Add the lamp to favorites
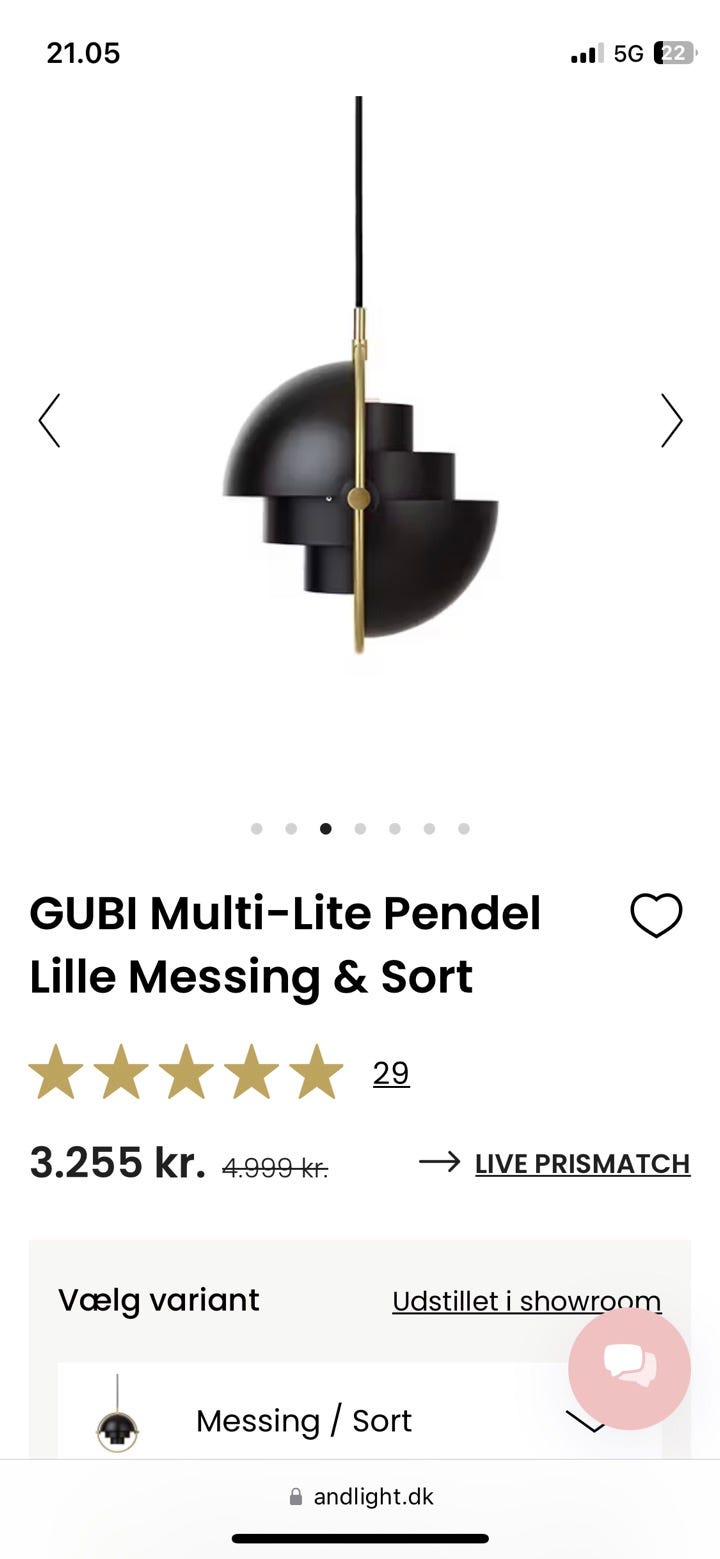 pos(656,915)
